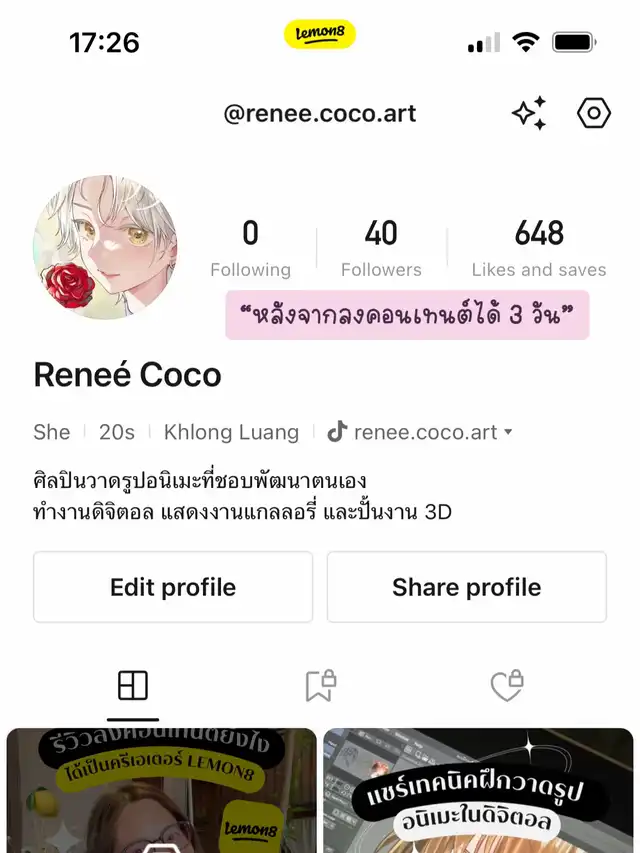Share profile with the Share profile button

click(466, 587)
